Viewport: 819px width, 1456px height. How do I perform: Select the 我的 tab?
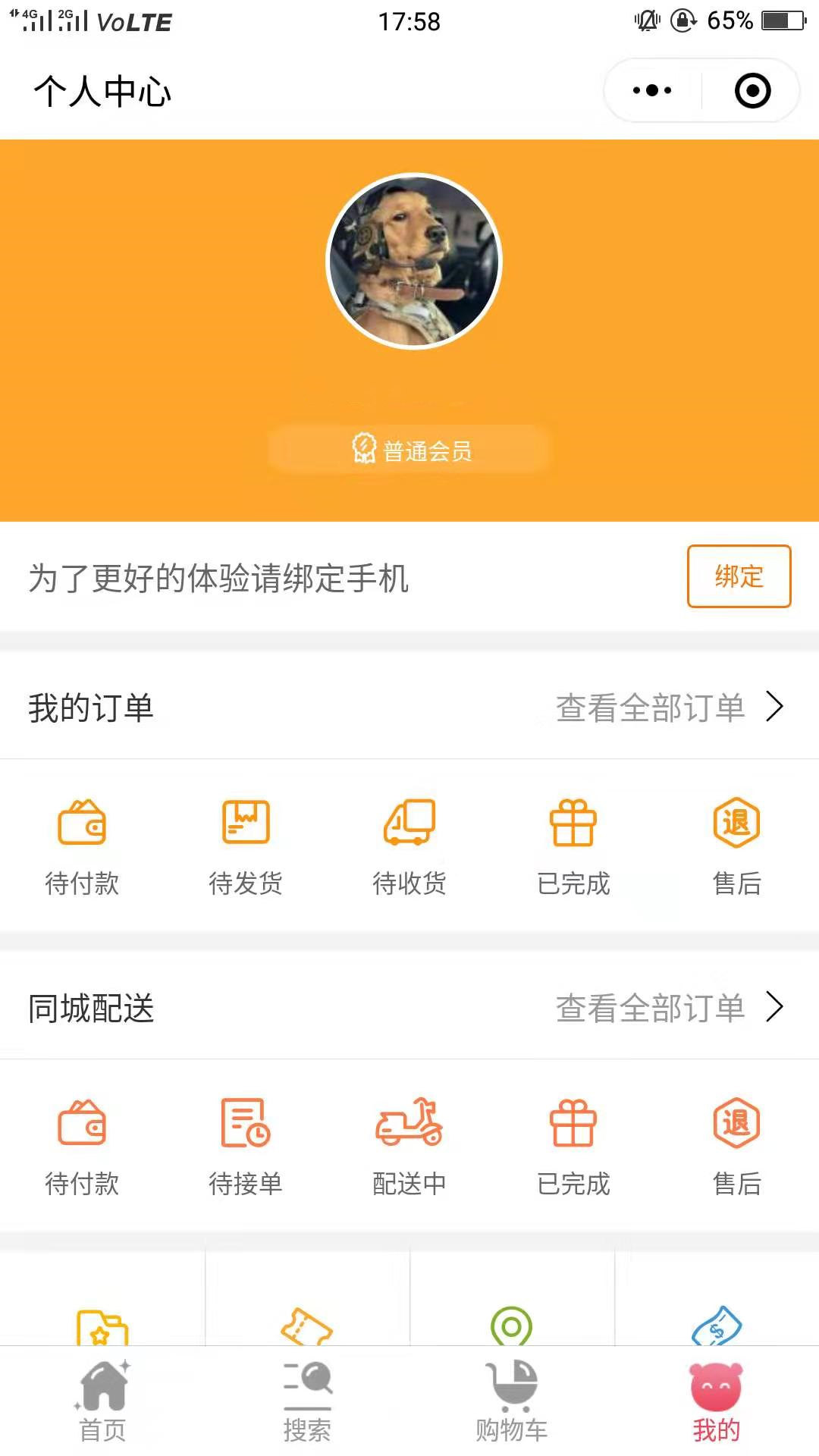pos(717,1401)
